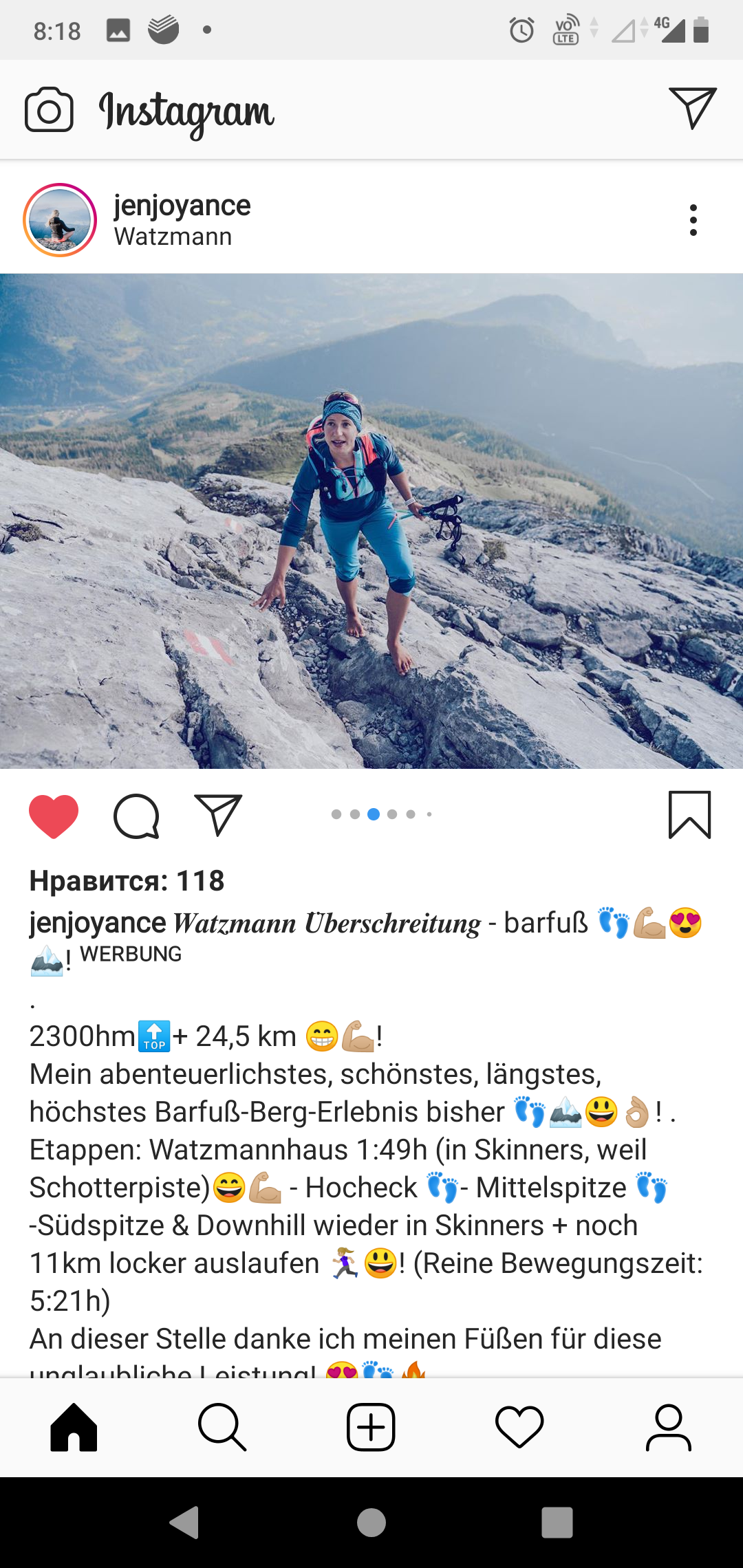Open jenjoyance's profile from the post header
This screenshot has height=1568, width=743.
click(182, 205)
